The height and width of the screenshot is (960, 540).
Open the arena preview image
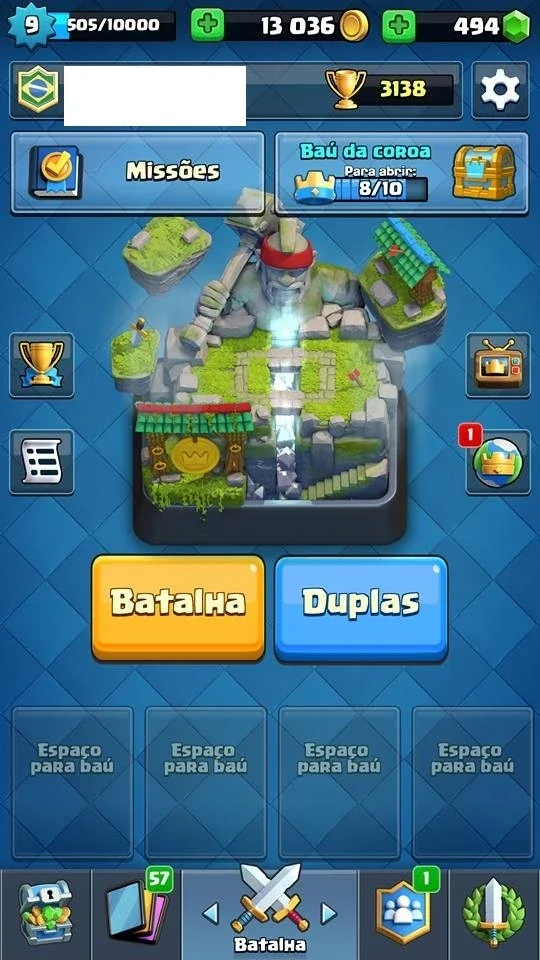270,367
